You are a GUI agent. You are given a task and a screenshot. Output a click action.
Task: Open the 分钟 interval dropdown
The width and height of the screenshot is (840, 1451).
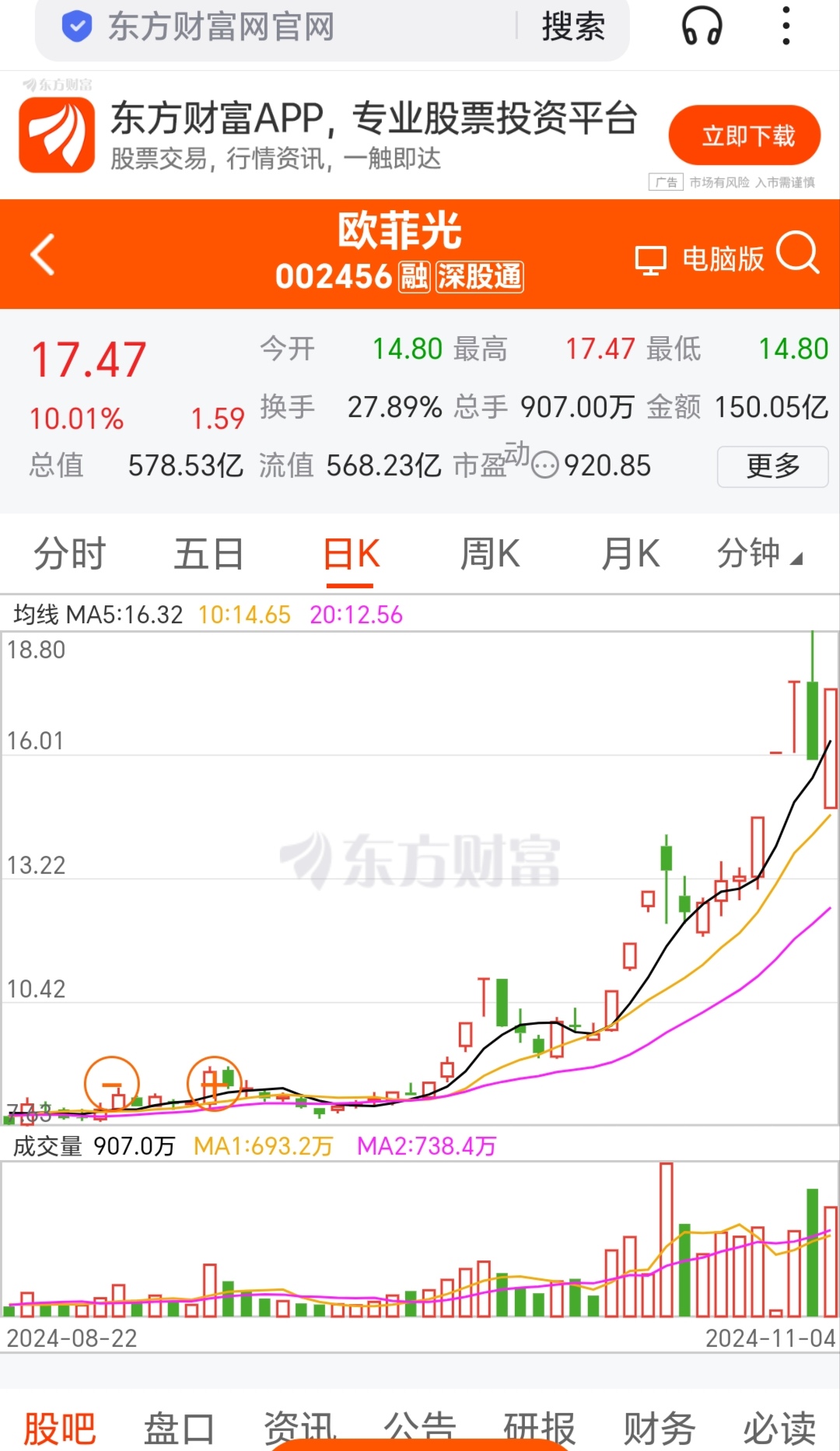758,552
